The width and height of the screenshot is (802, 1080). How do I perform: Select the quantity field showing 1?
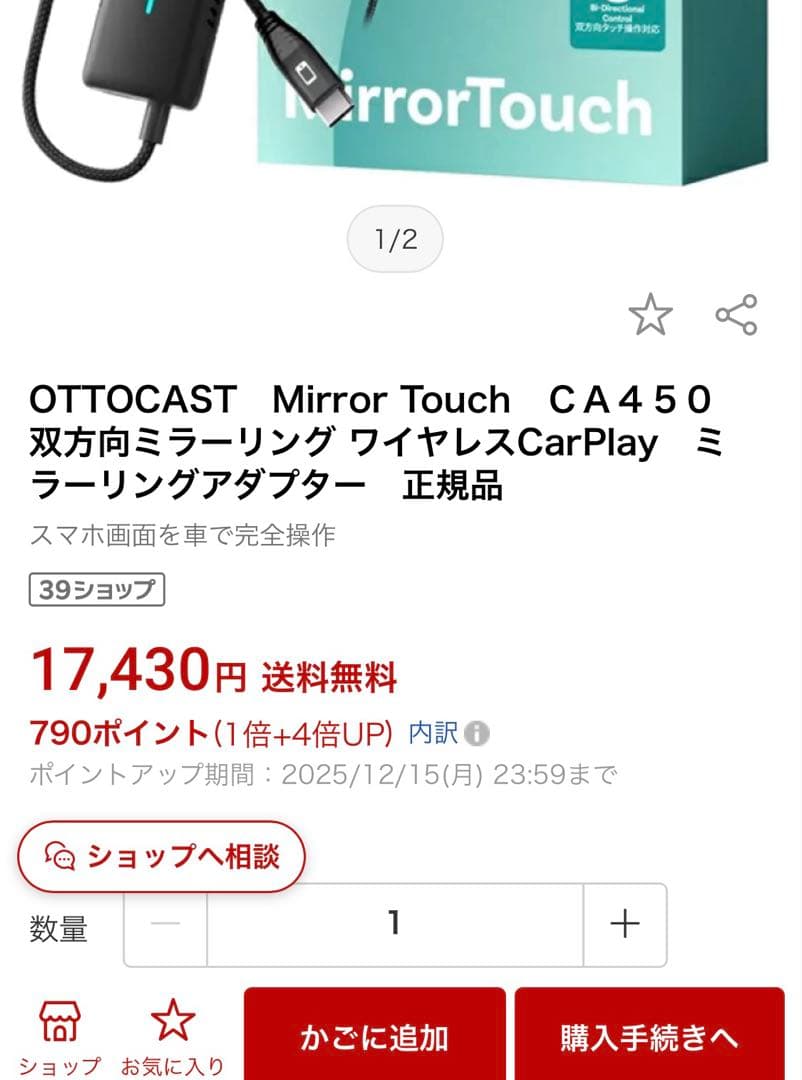pyautogui.click(x=395, y=925)
